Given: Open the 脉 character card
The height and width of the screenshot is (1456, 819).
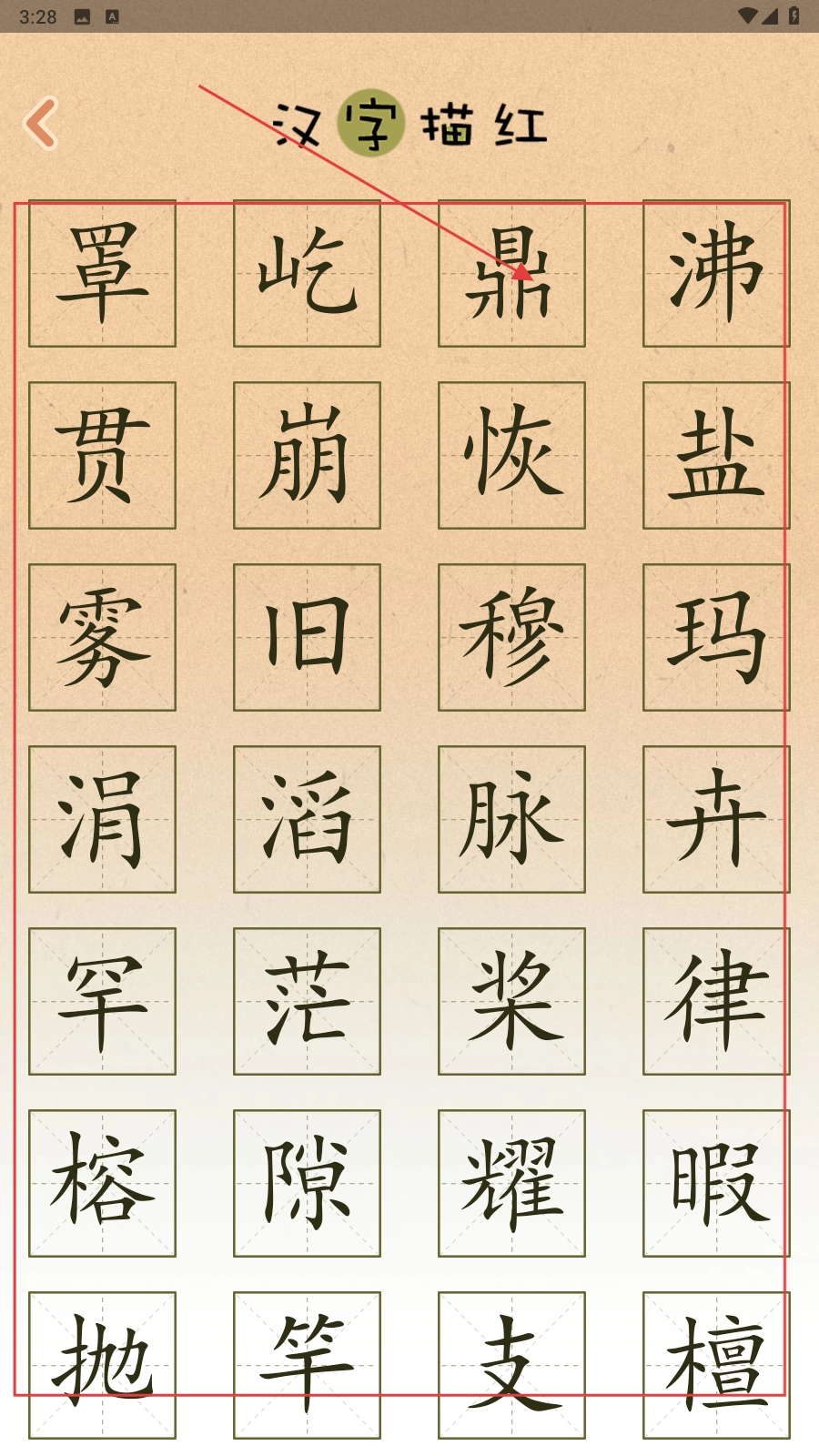Looking at the screenshot, I should 511,819.
